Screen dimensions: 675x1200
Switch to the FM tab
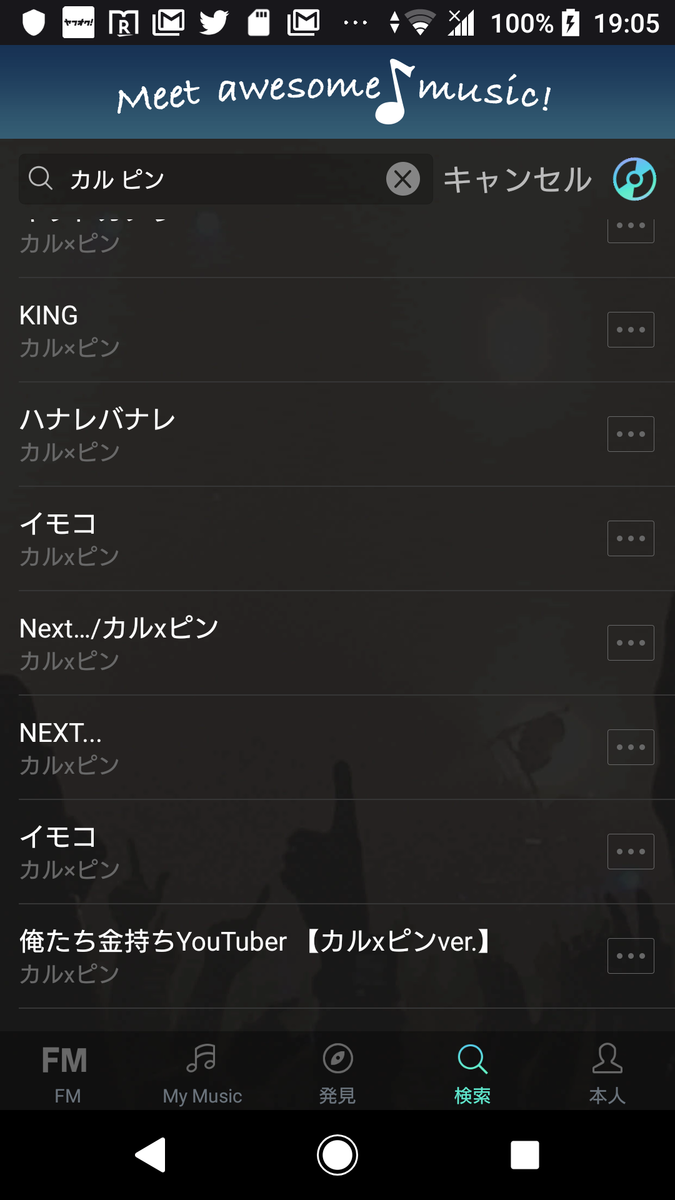coord(66,1072)
